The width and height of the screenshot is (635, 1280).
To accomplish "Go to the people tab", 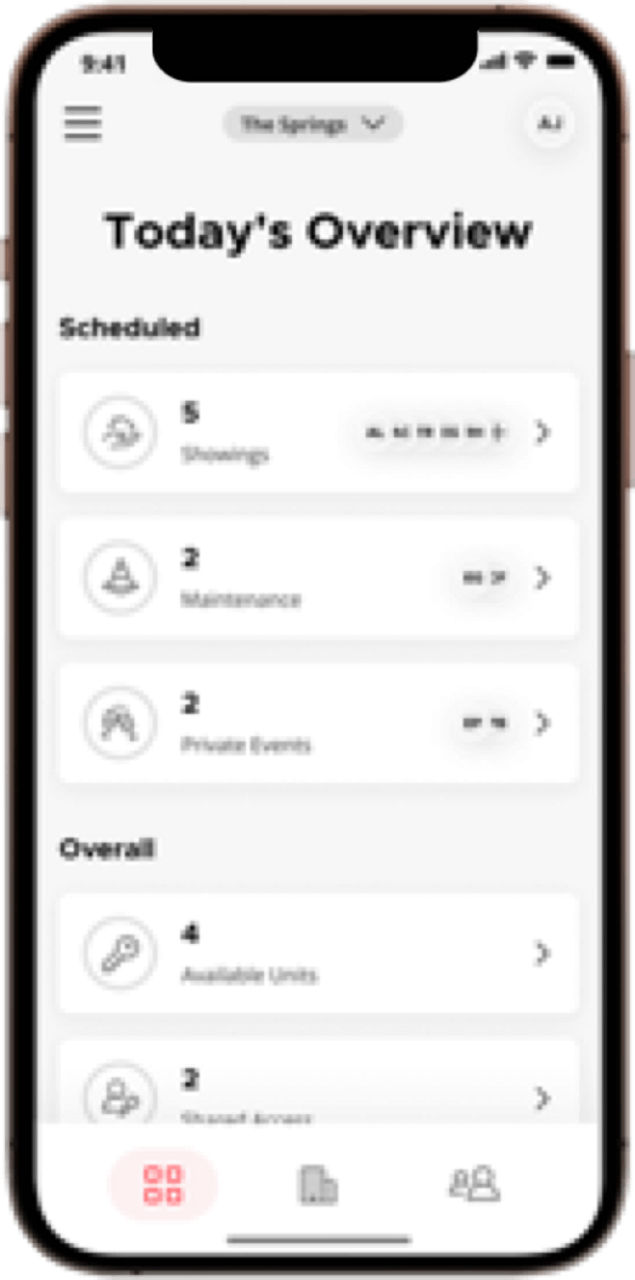I will (474, 1184).
